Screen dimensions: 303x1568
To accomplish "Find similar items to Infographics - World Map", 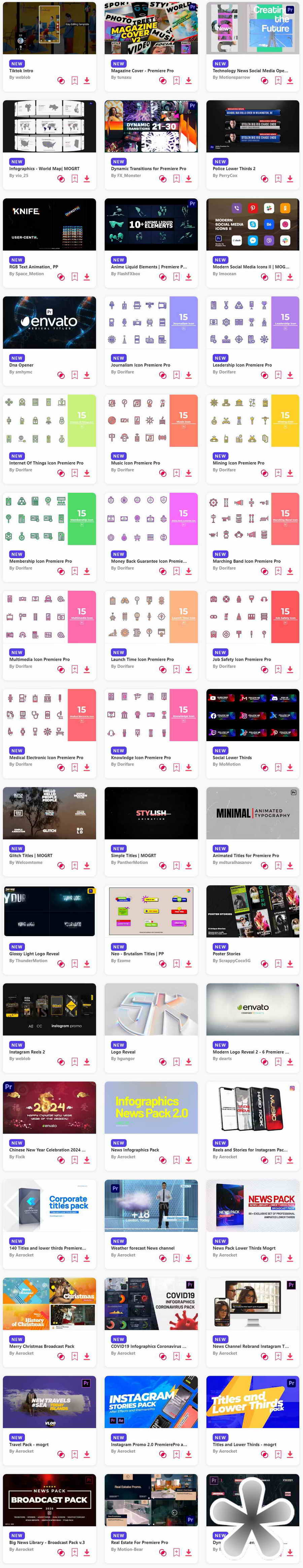I will click(x=61, y=178).
